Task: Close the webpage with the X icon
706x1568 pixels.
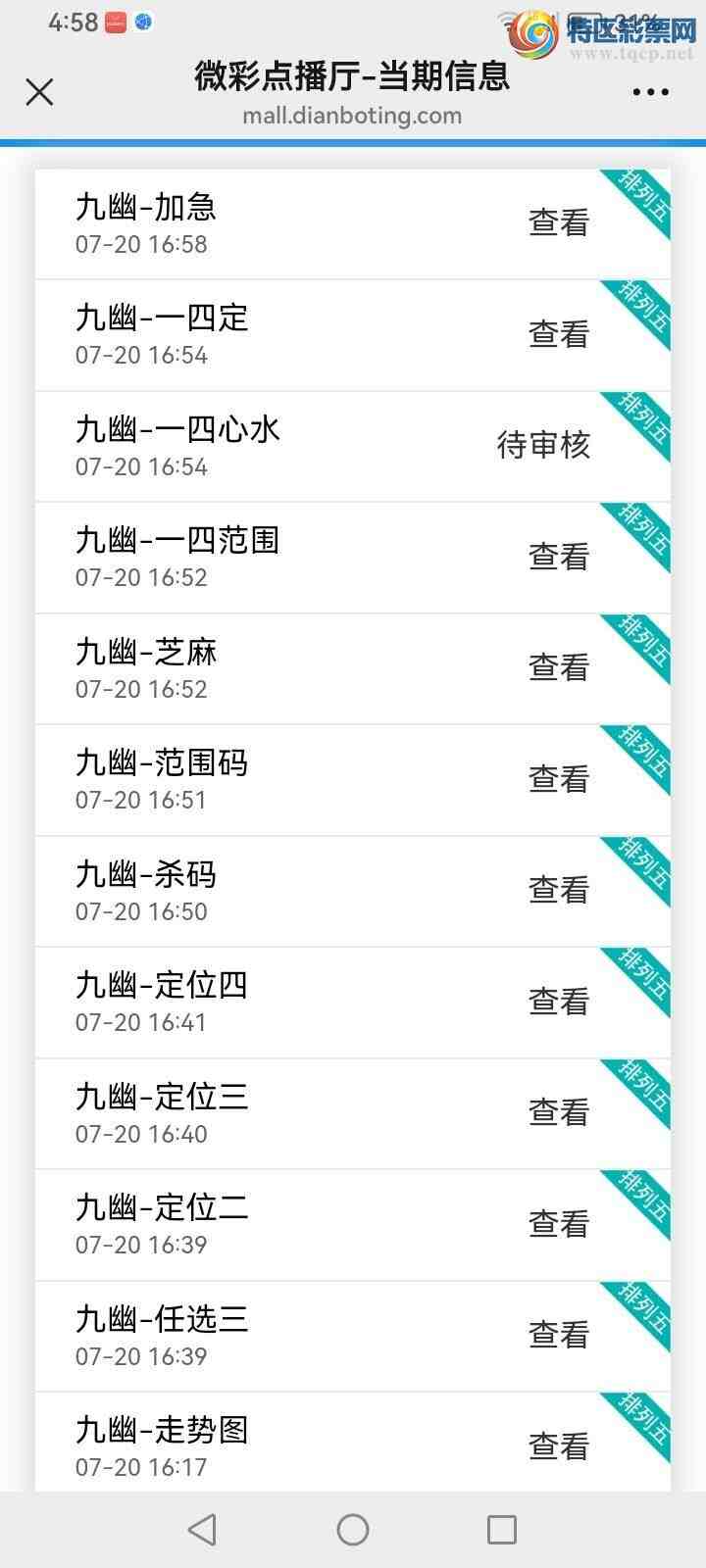Action: [x=39, y=92]
